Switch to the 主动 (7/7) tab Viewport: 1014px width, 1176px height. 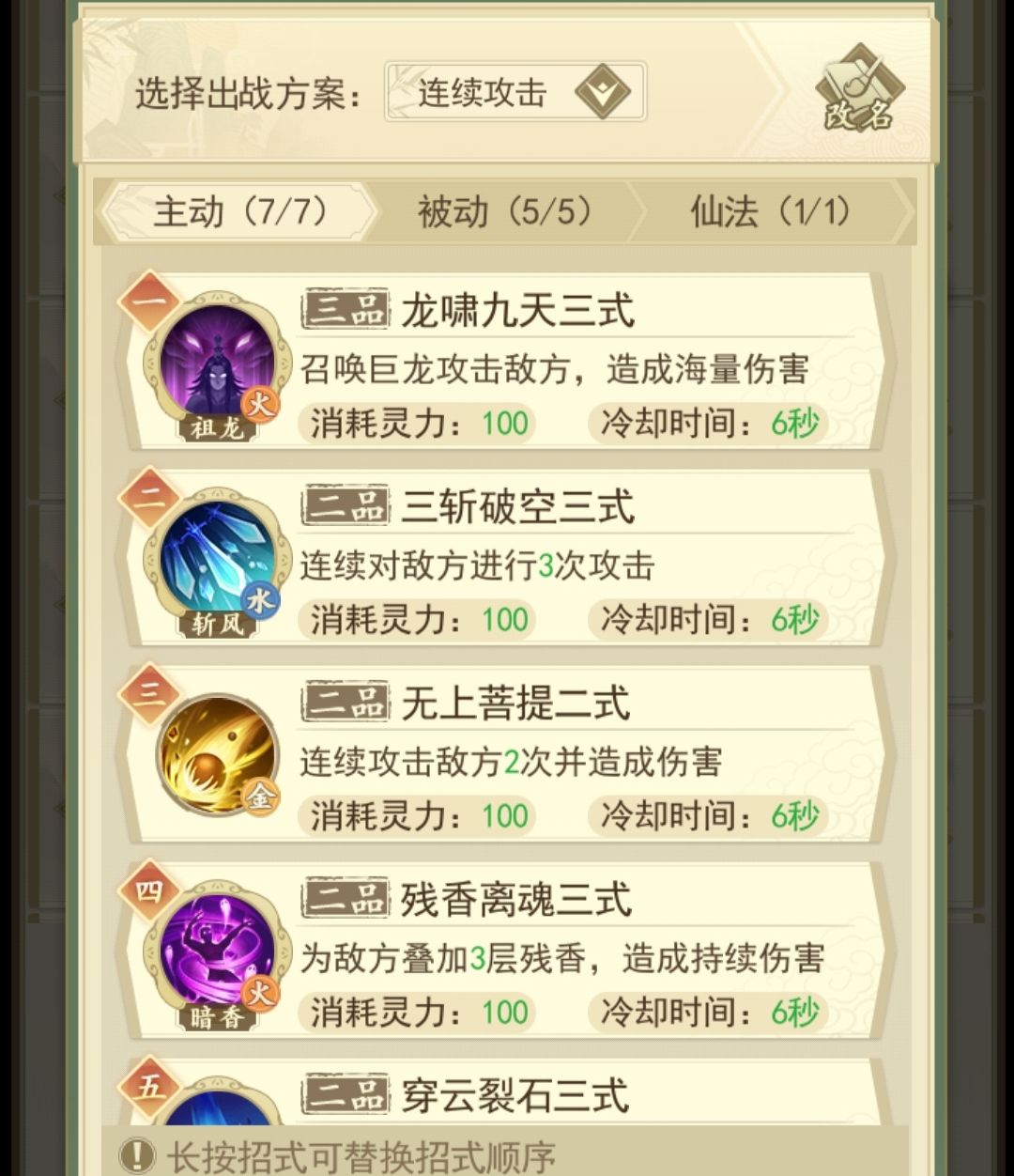pyautogui.click(x=238, y=212)
